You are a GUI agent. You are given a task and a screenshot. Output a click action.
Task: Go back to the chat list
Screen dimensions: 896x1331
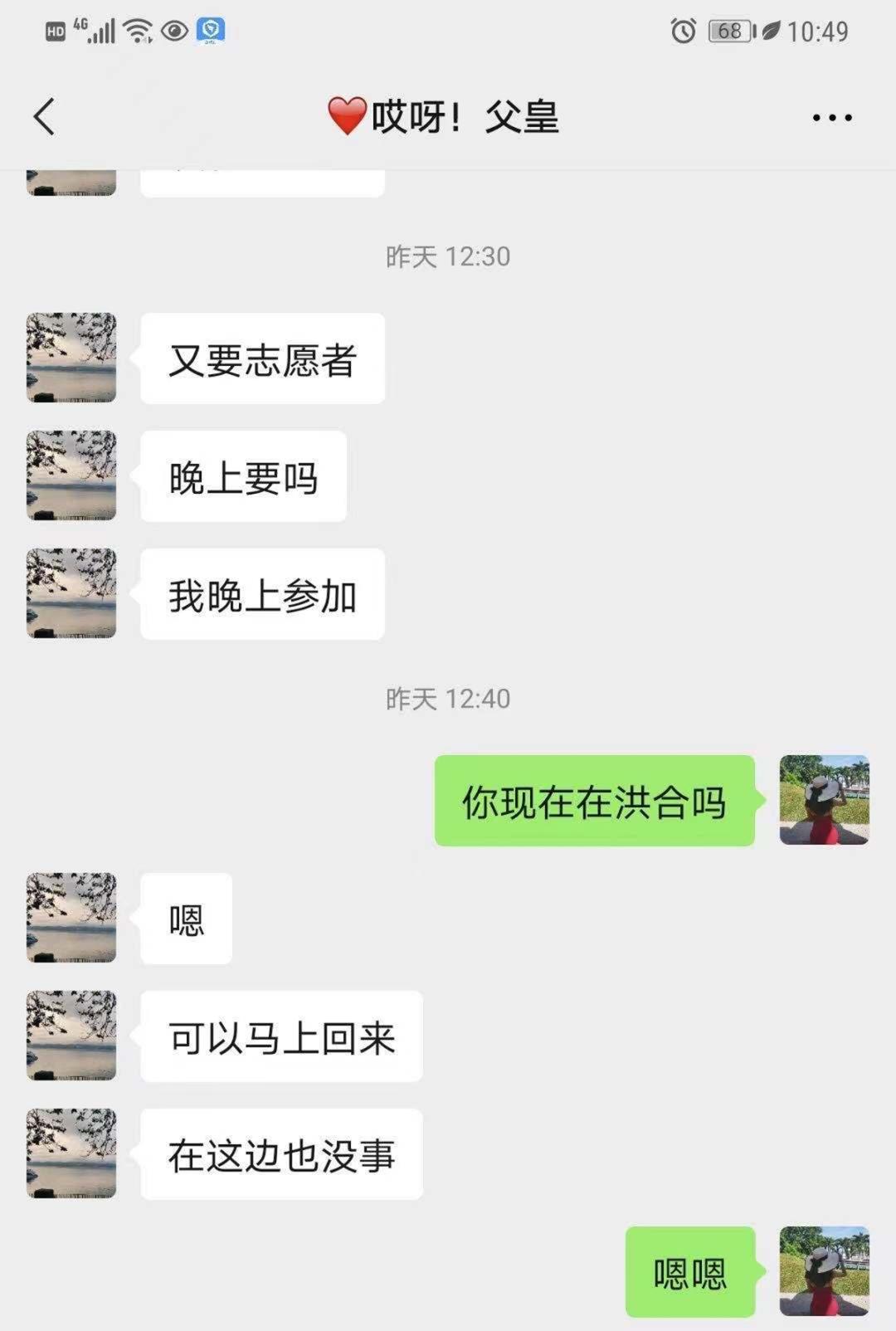point(44,116)
